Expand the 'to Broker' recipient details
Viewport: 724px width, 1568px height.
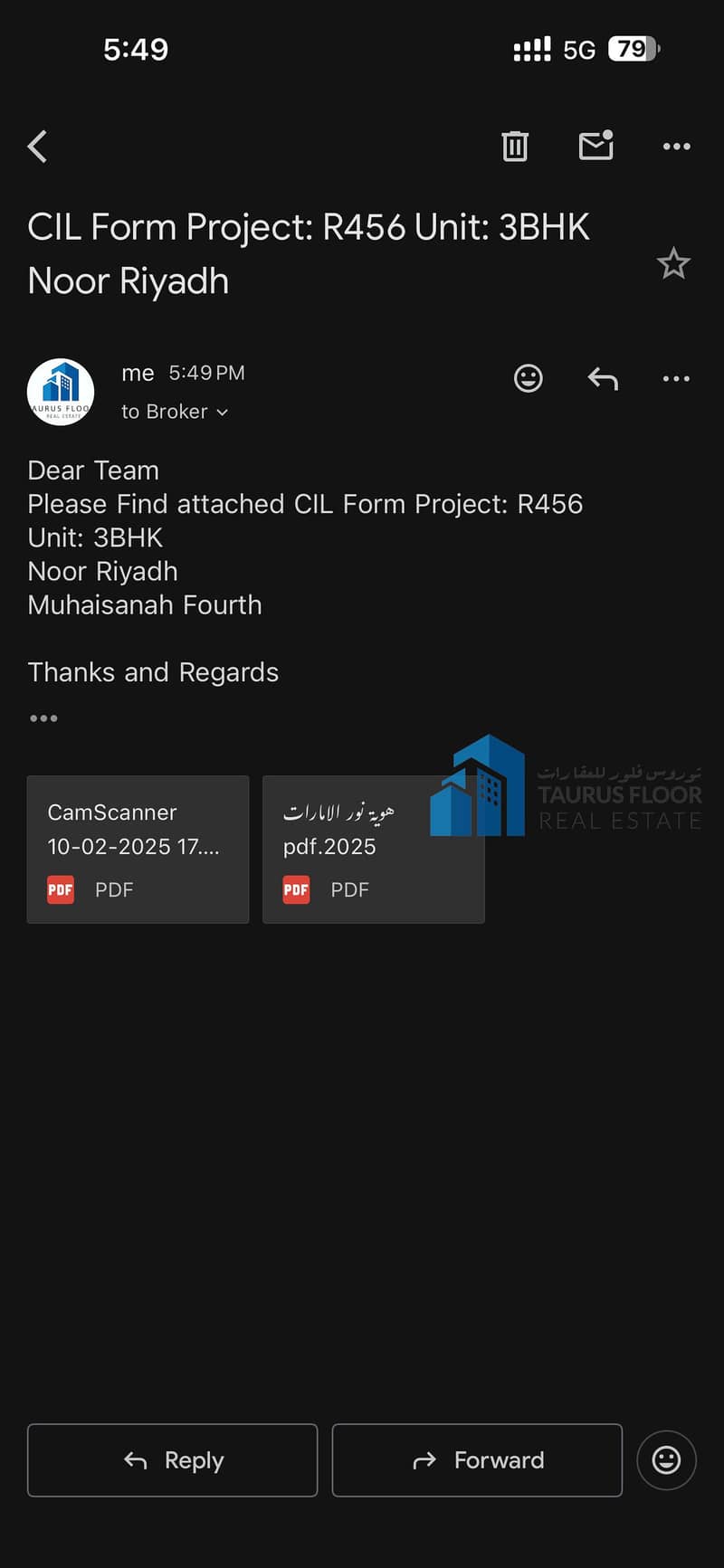coord(175,412)
